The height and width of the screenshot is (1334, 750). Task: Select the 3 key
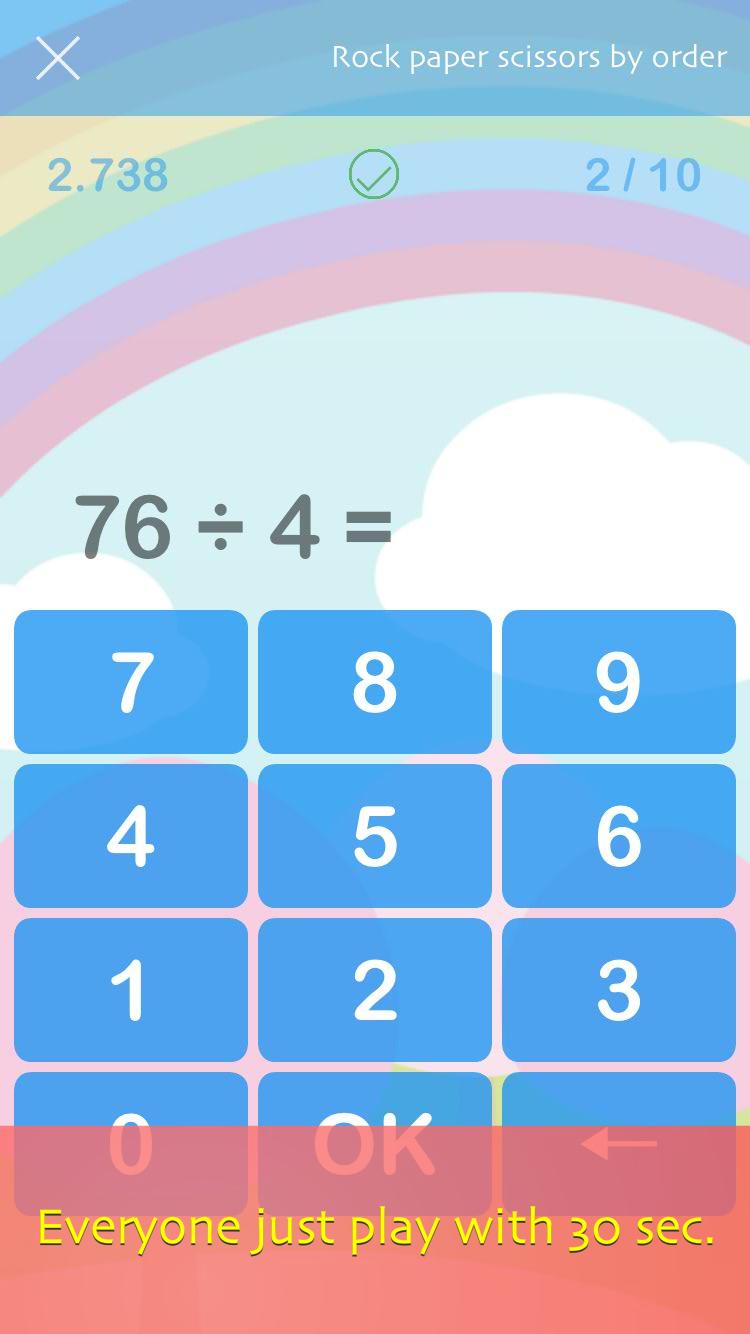619,990
